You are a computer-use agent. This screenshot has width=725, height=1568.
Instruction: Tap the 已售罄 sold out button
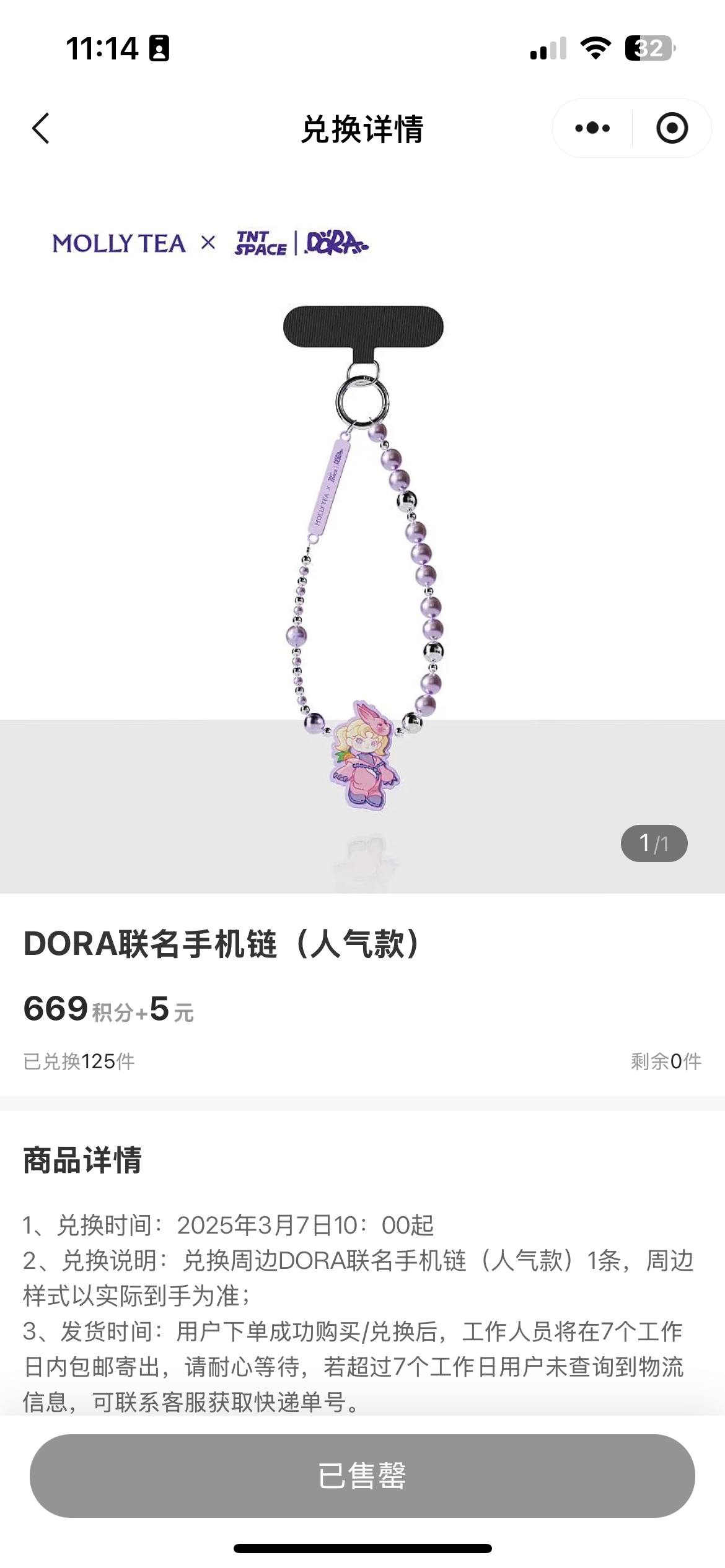[x=362, y=1476]
